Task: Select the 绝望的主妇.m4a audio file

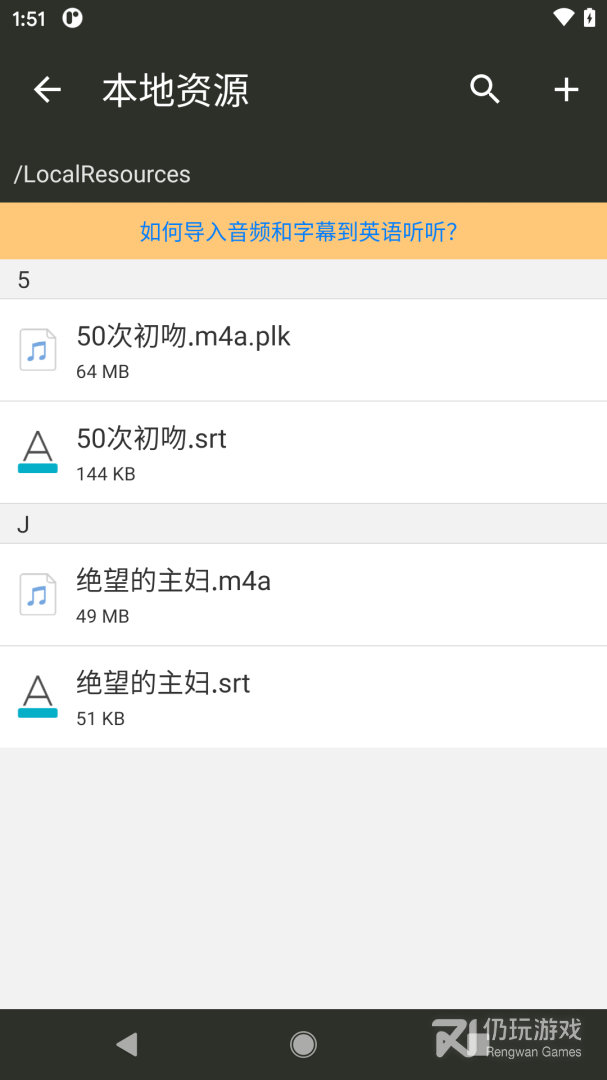Action: coord(303,595)
